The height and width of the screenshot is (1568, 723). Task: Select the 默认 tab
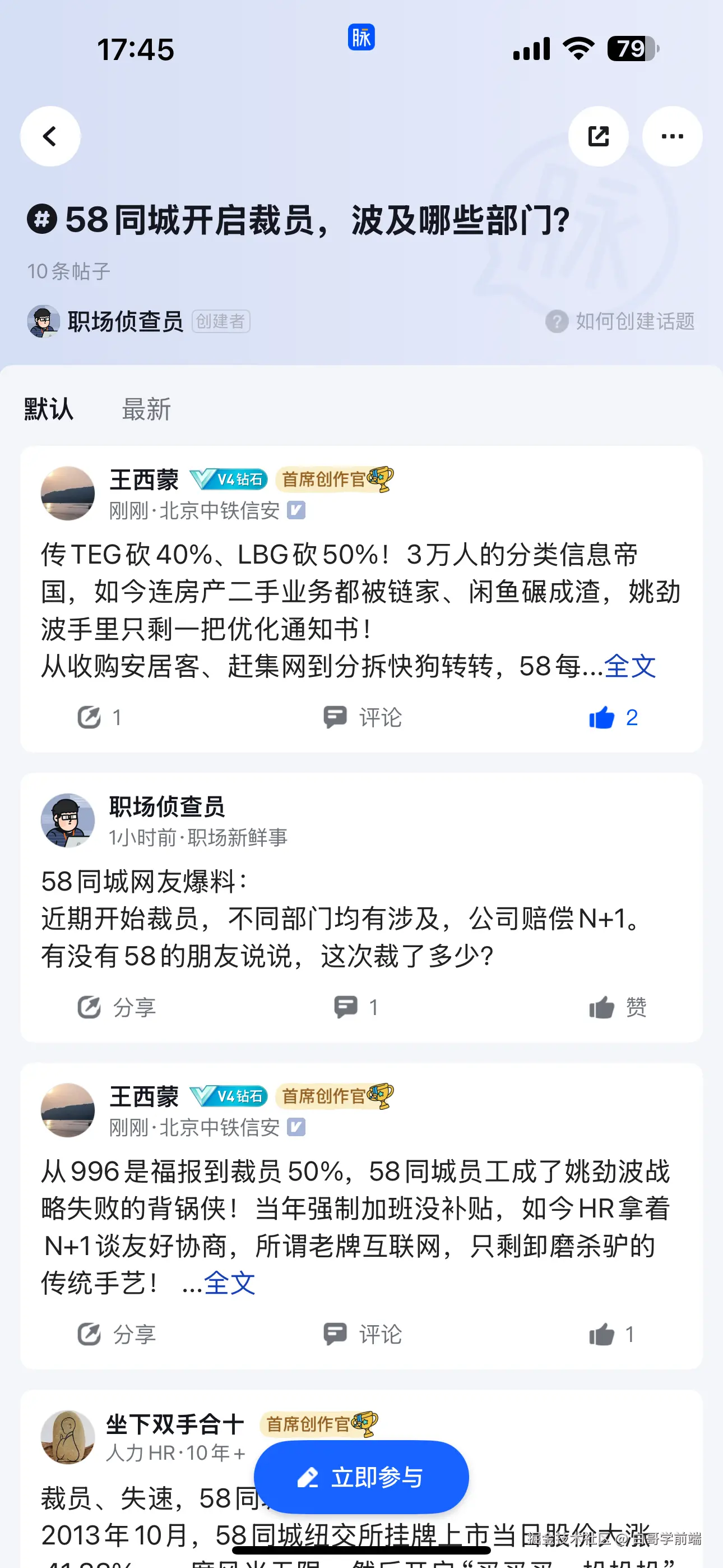tap(49, 409)
